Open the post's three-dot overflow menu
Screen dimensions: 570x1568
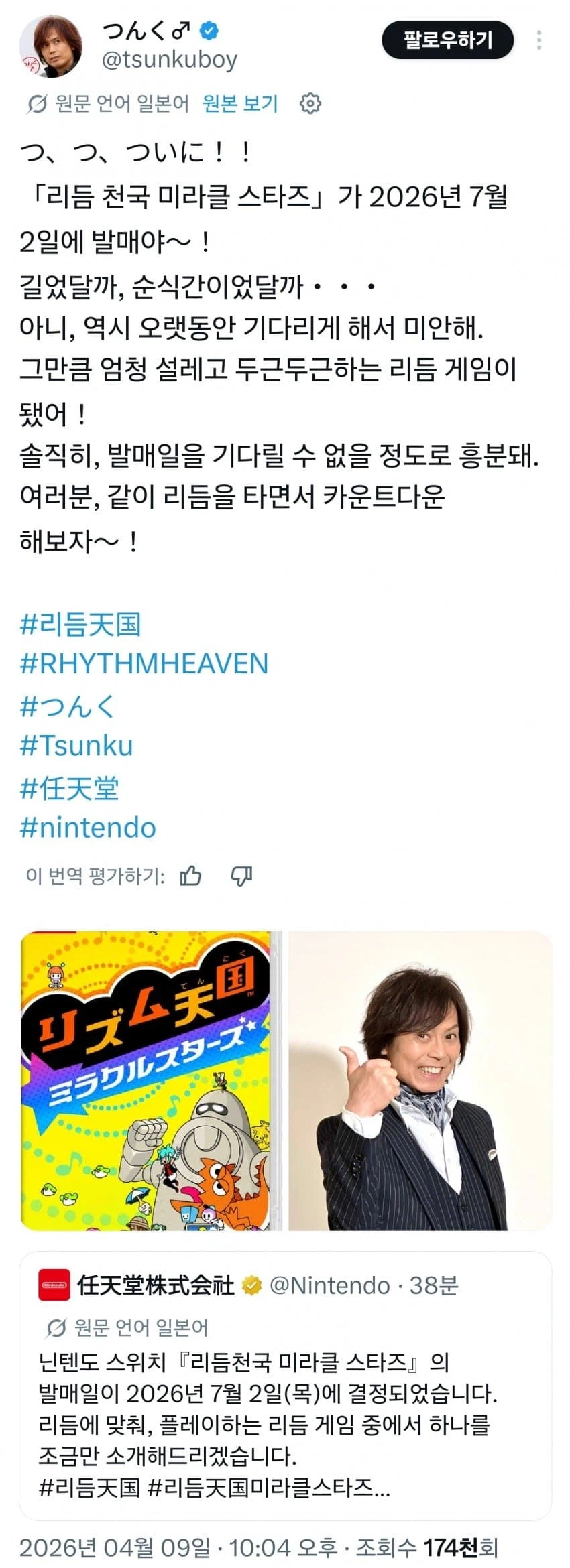[539, 40]
